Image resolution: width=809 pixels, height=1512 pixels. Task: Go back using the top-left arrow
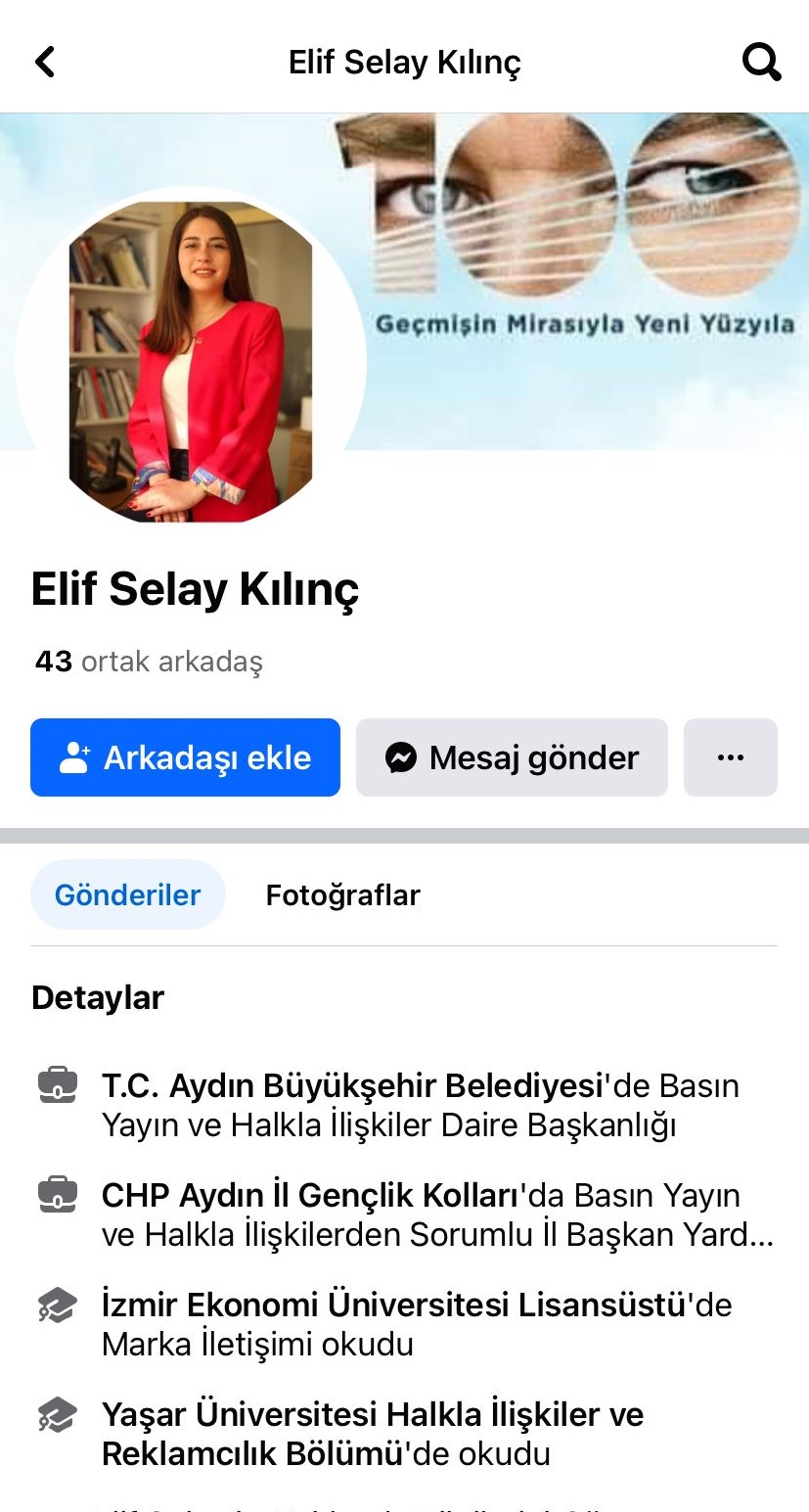tap(45, 63)
